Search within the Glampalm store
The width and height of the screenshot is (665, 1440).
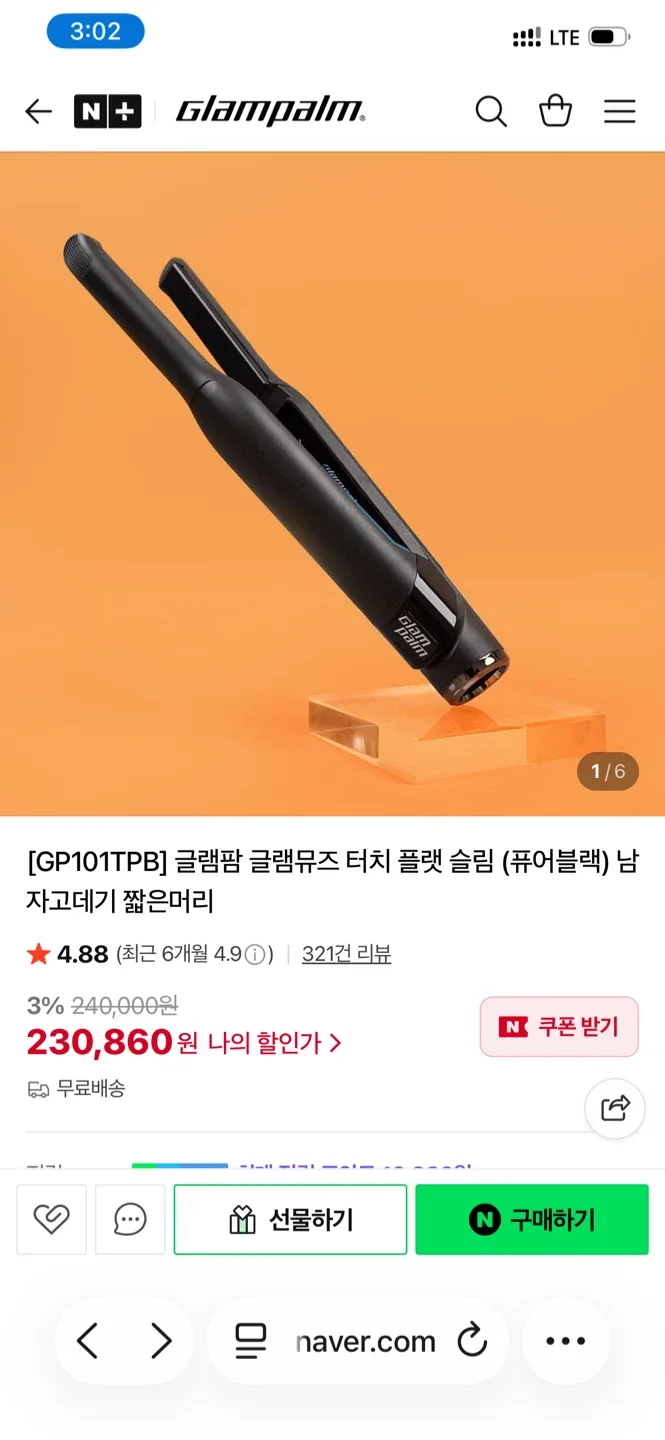[490, 111]
